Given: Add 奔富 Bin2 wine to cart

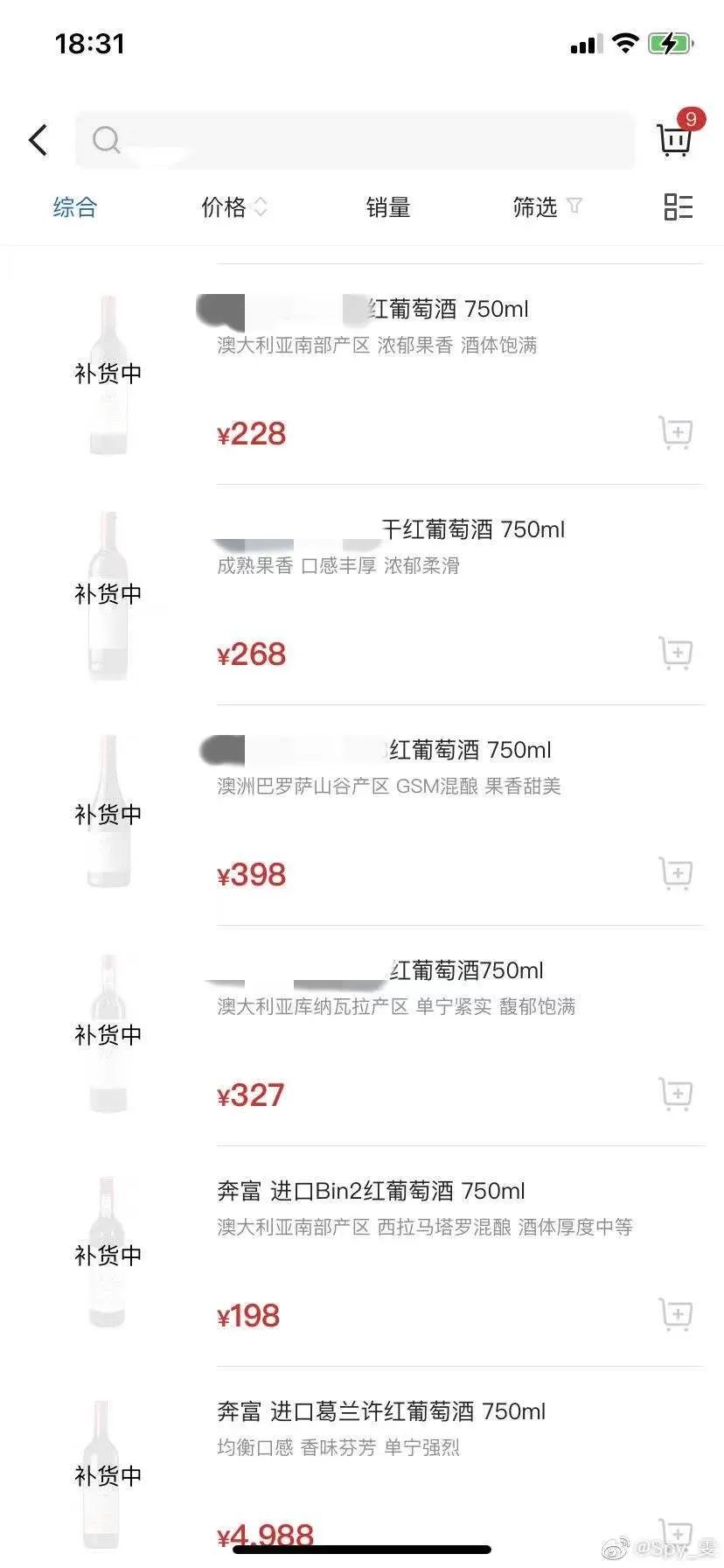Looking at the screenshot, I should [x=675, y=1315].
